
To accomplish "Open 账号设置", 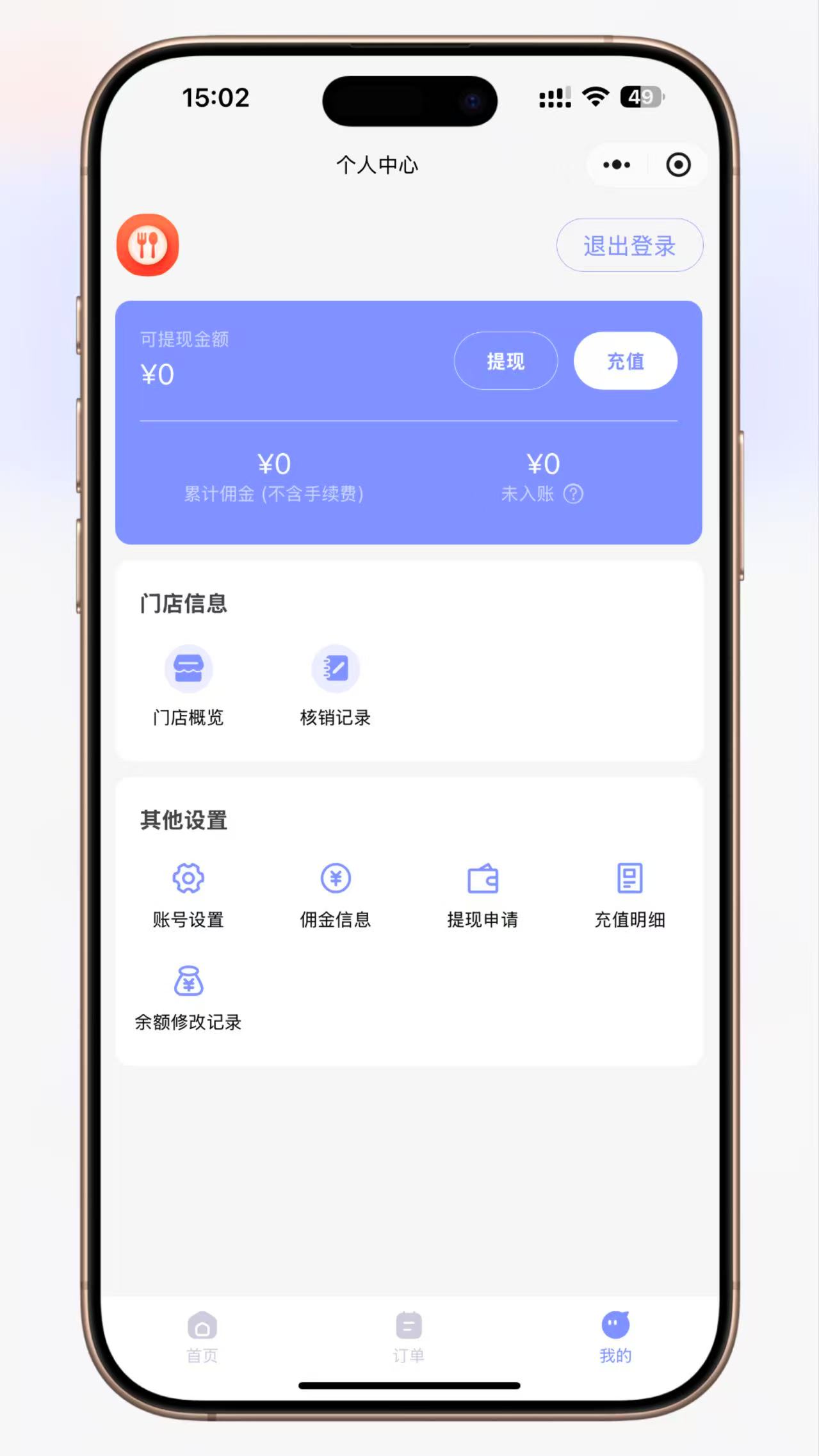I will tap(188, 895).
